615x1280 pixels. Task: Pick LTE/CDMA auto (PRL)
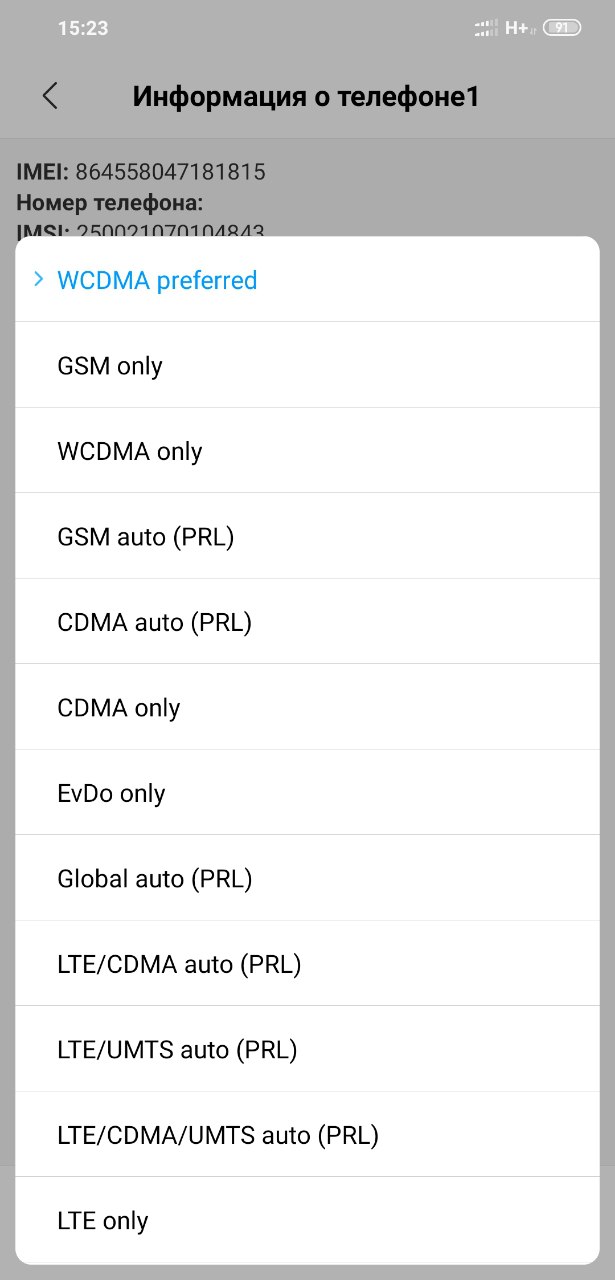coord(307,964)
